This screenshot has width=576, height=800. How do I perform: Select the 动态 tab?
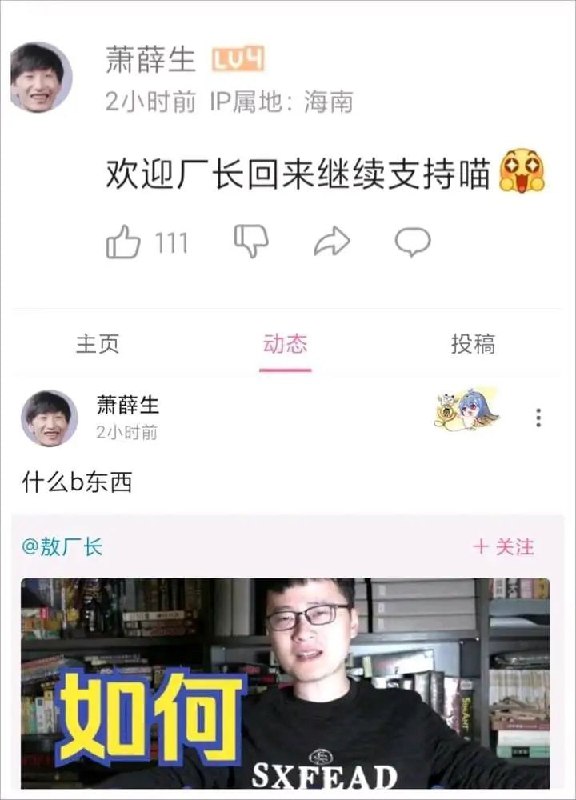[x=285, y=343]
